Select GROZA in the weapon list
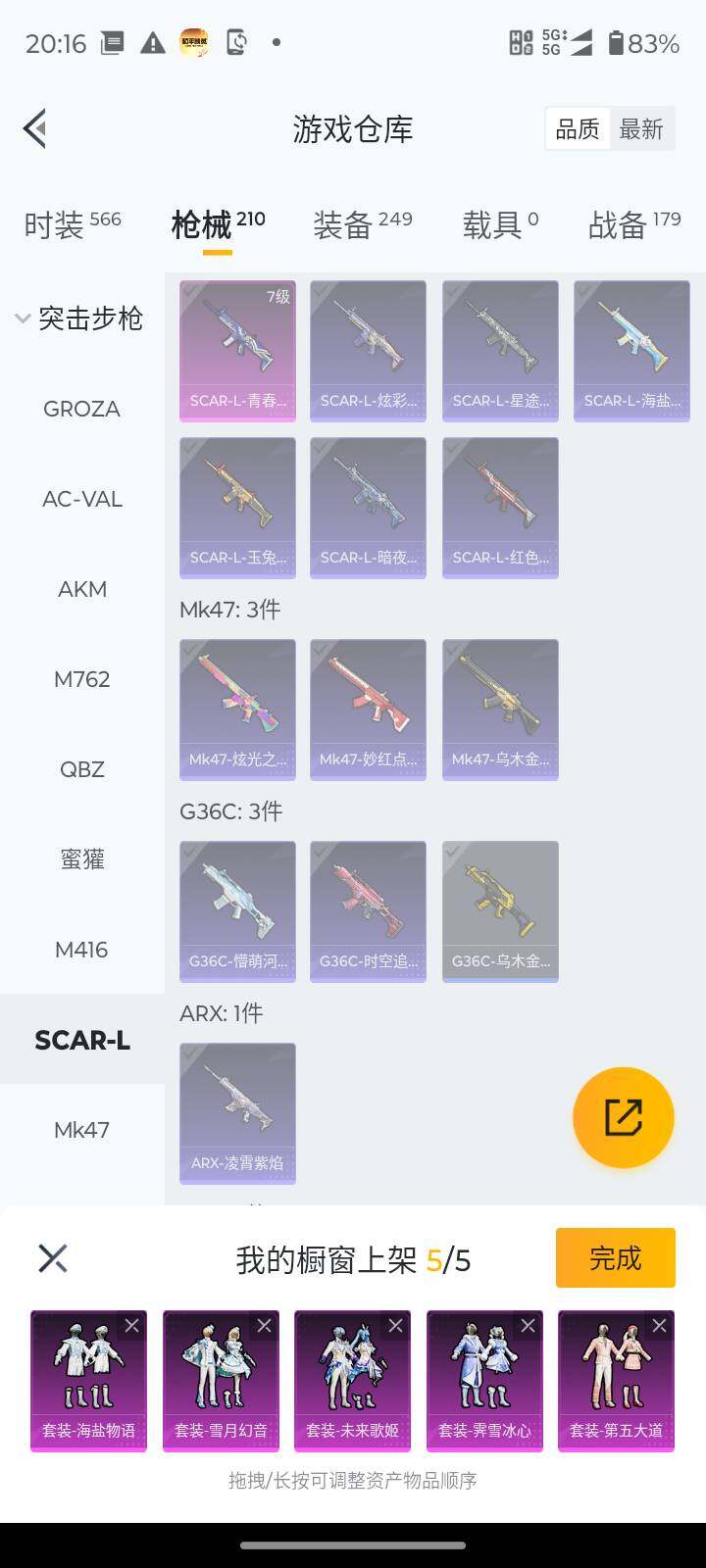This screenshot has width=706, height=1568. click(x=81, y=409)
